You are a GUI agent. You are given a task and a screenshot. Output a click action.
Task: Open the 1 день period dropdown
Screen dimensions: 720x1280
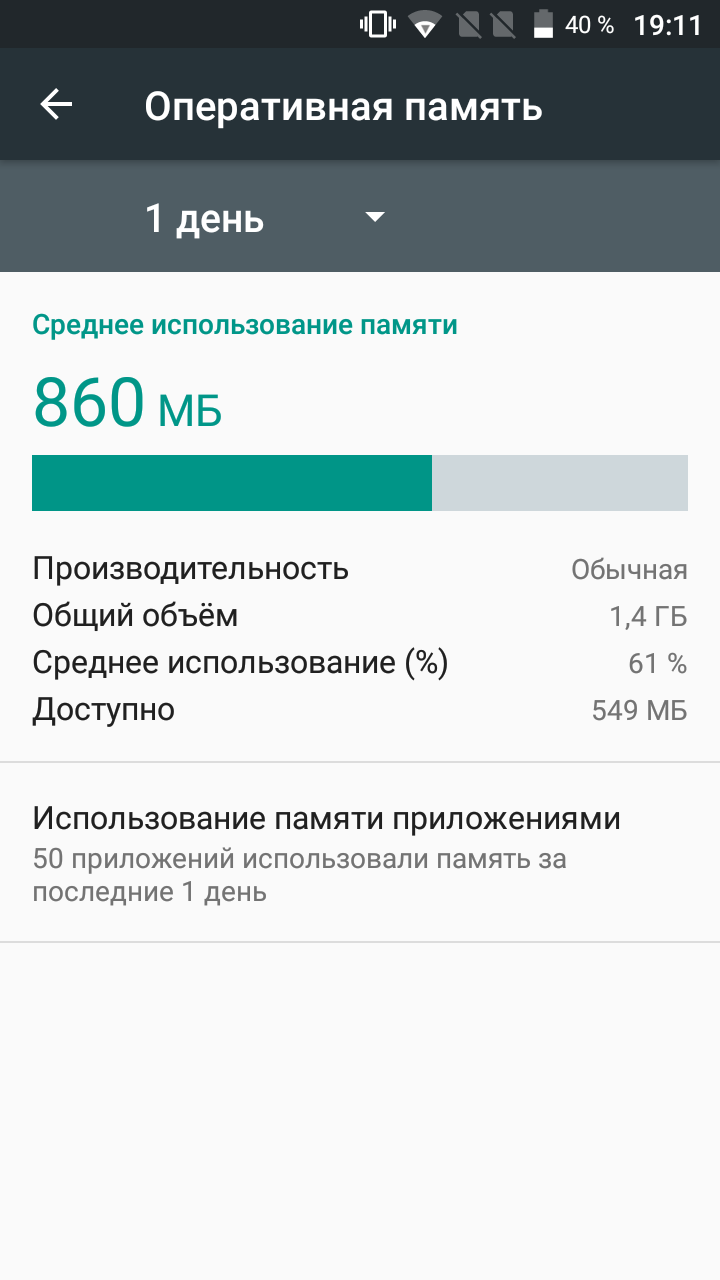pos(265,217)
